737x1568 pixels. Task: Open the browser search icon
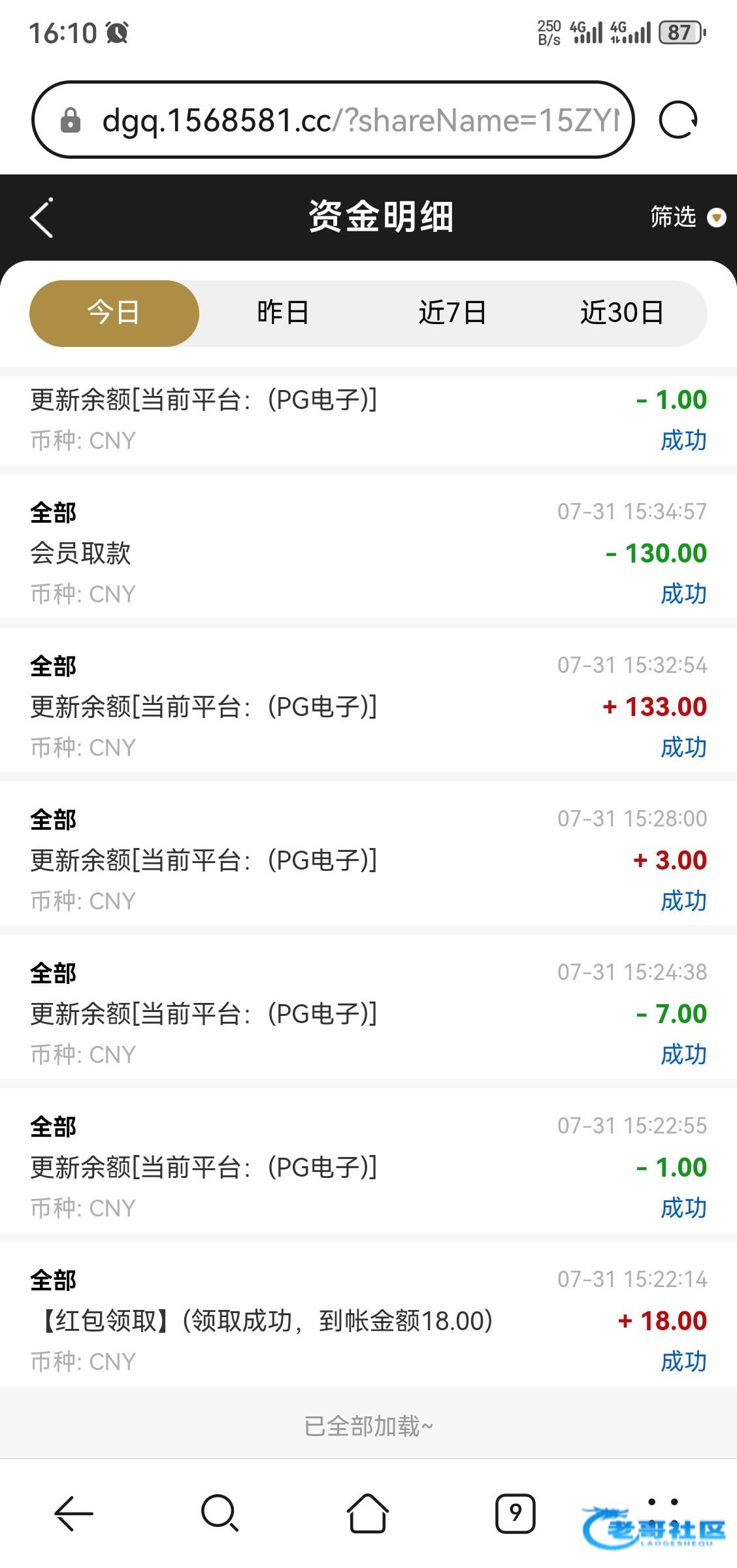tap(220, 1513)
